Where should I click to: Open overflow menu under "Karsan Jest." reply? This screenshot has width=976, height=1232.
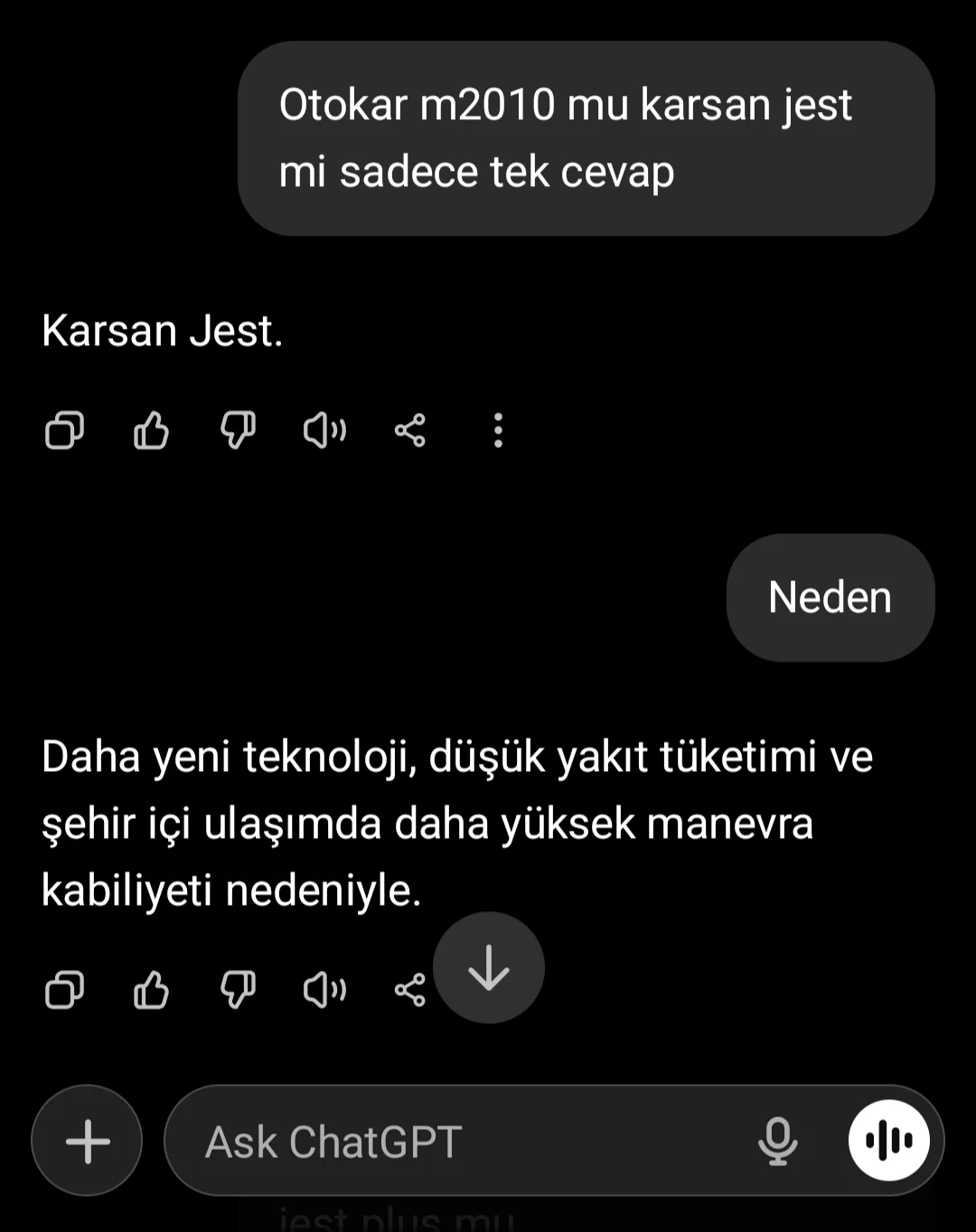(498, 430)
